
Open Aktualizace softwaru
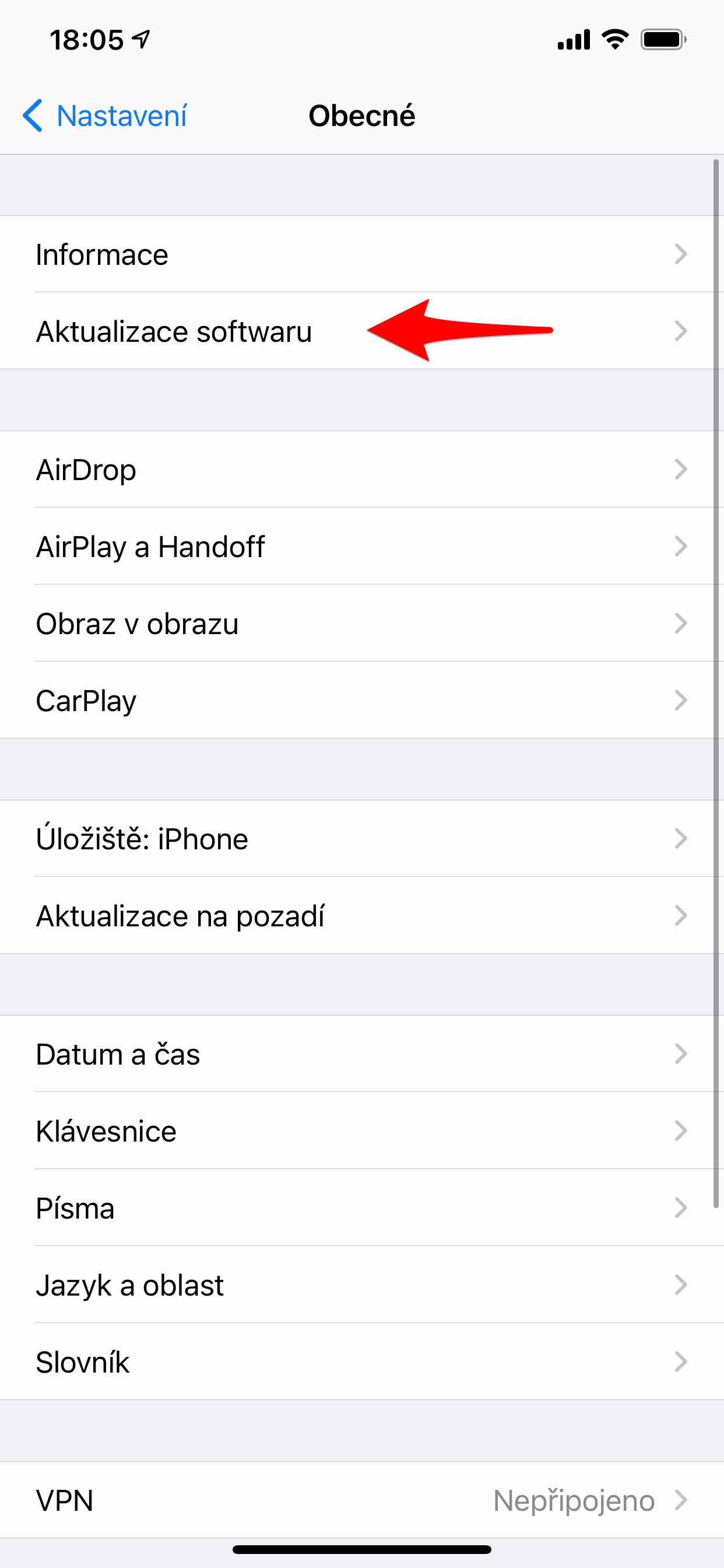pos(362,331)
